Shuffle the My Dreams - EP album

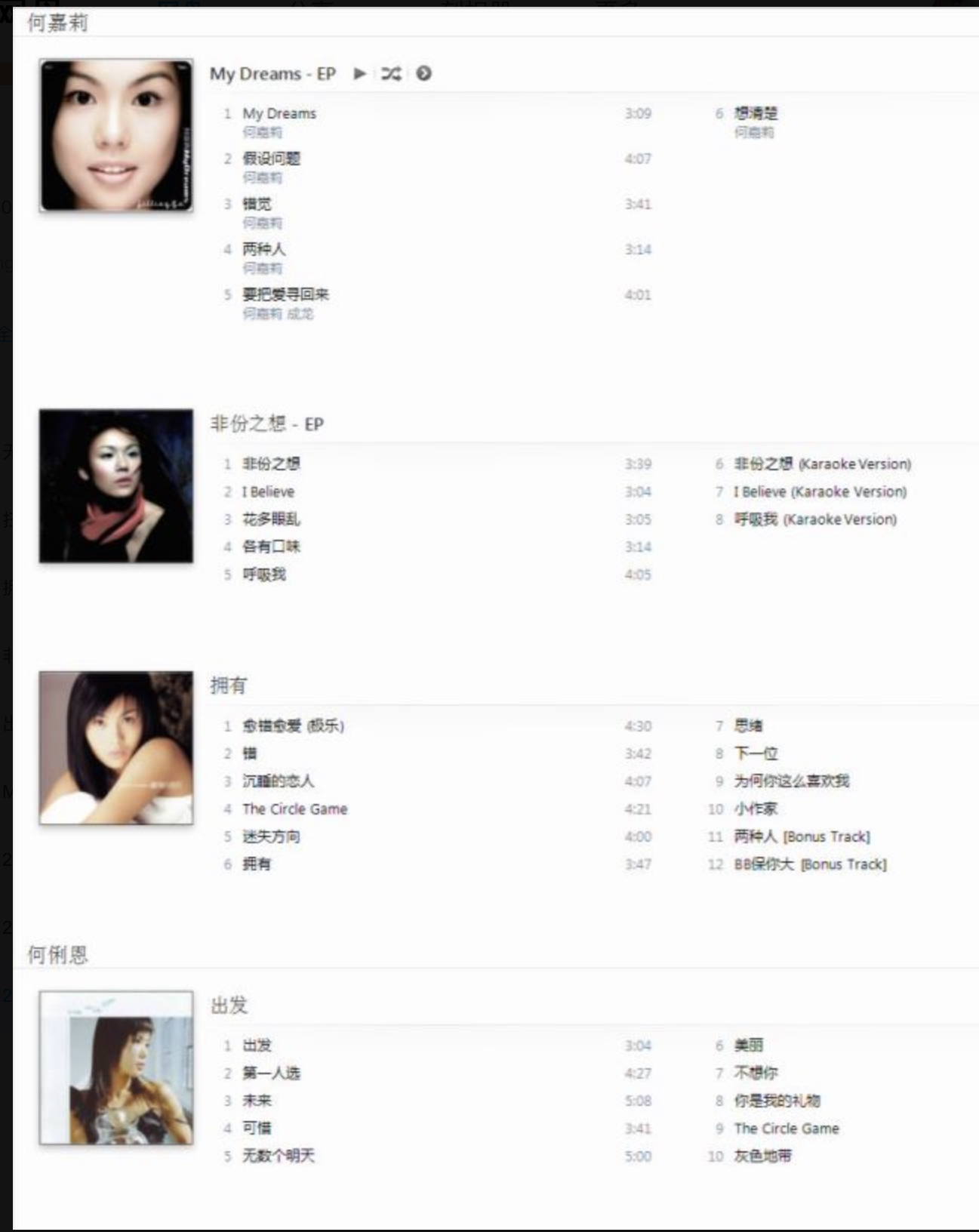391,73
